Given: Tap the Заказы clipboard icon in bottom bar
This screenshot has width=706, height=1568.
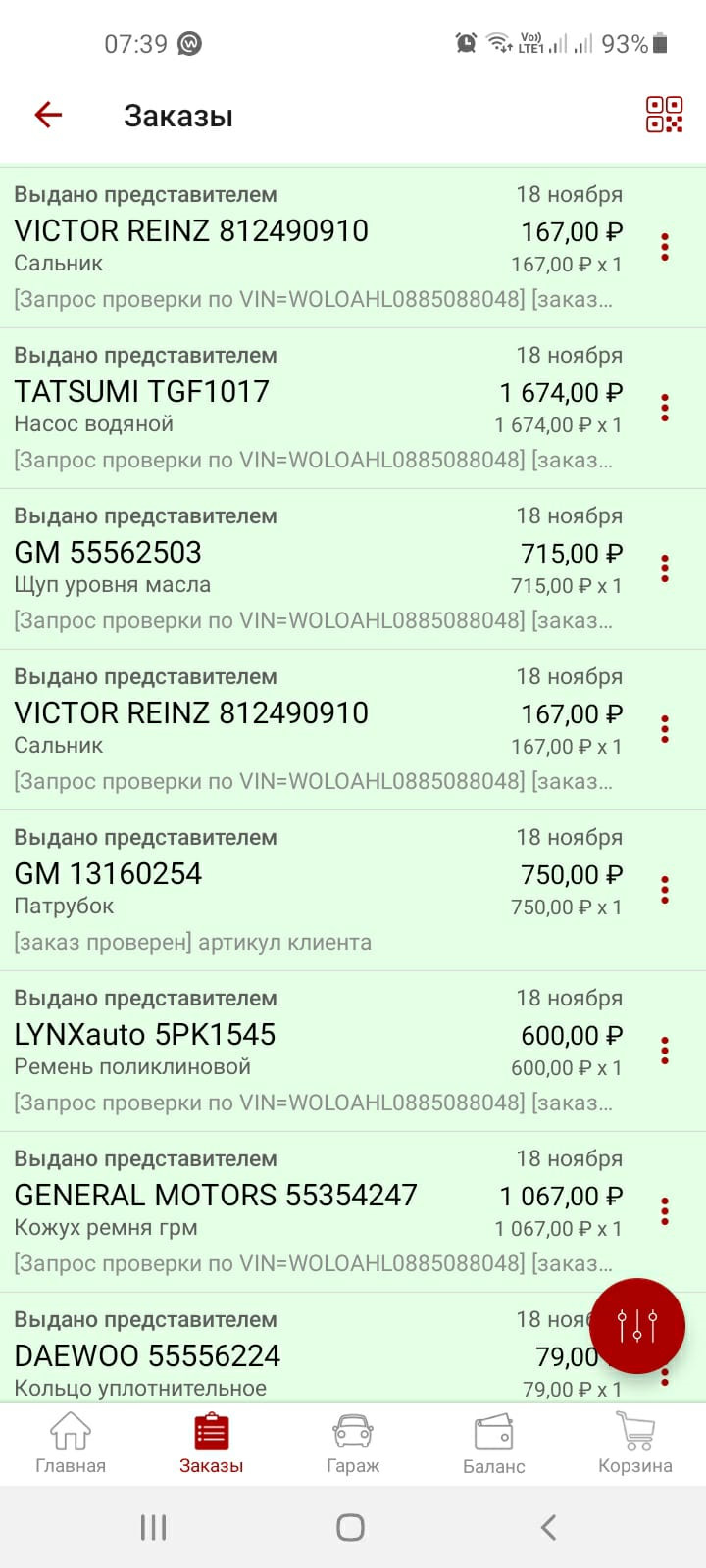Looking at the screenshot, I should pos(211,1431).
